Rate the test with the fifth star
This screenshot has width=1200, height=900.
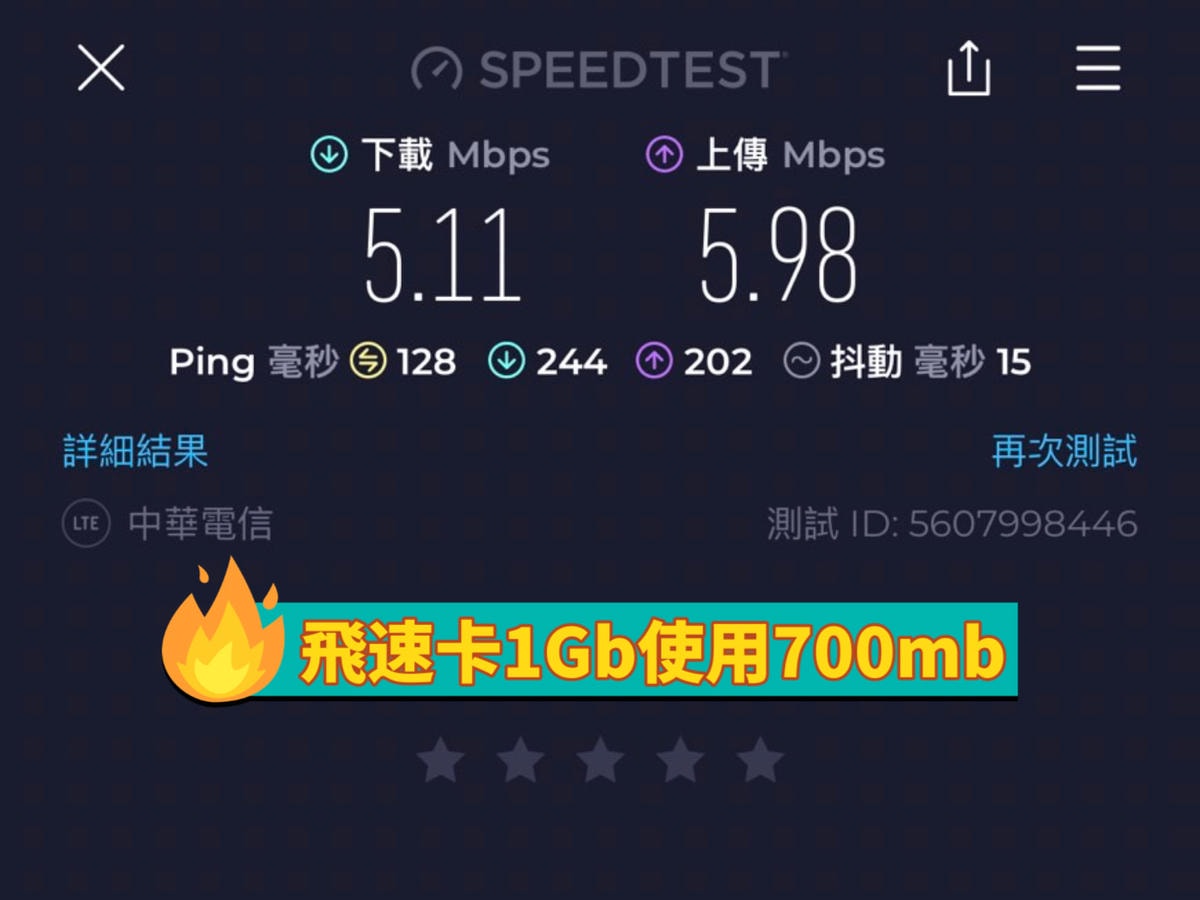click(x=760, y=760)
